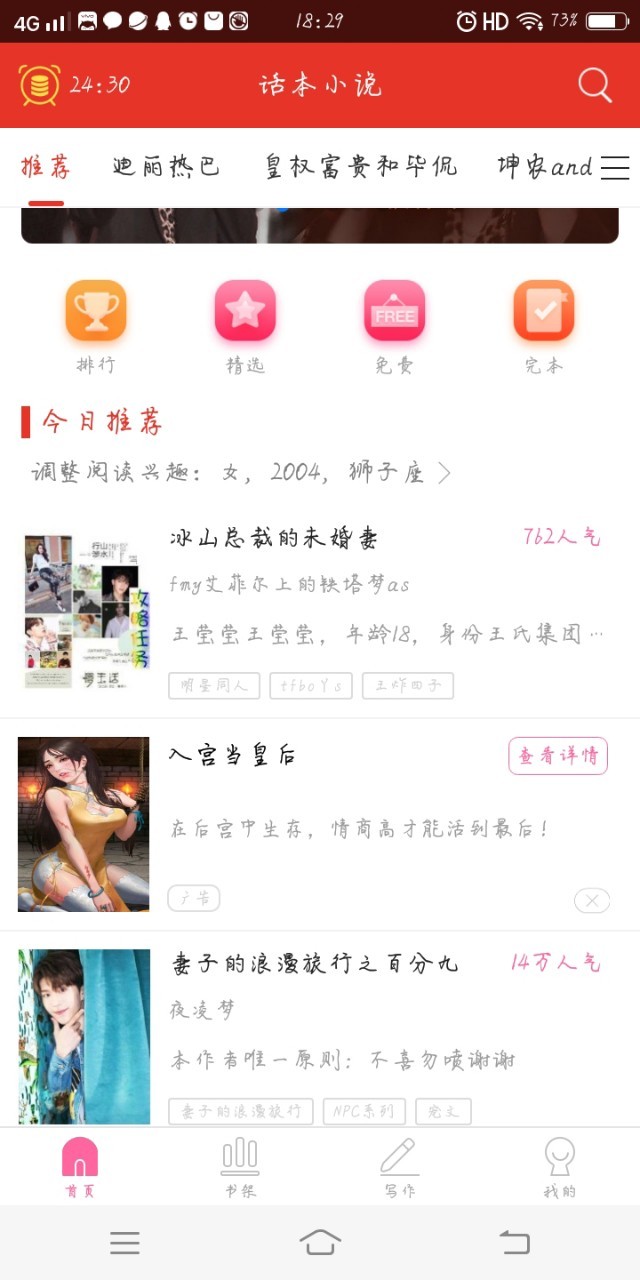Open 精选 featured picks

coord(245,327)
